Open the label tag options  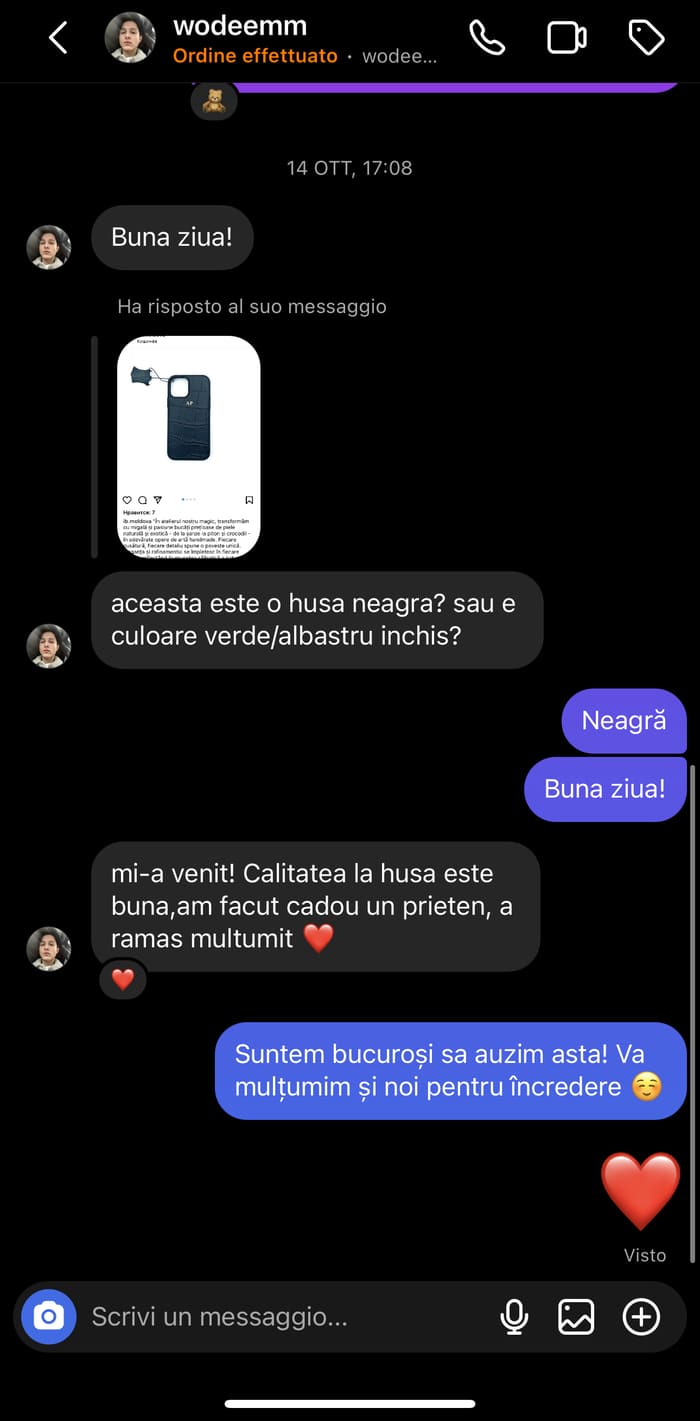645,39
